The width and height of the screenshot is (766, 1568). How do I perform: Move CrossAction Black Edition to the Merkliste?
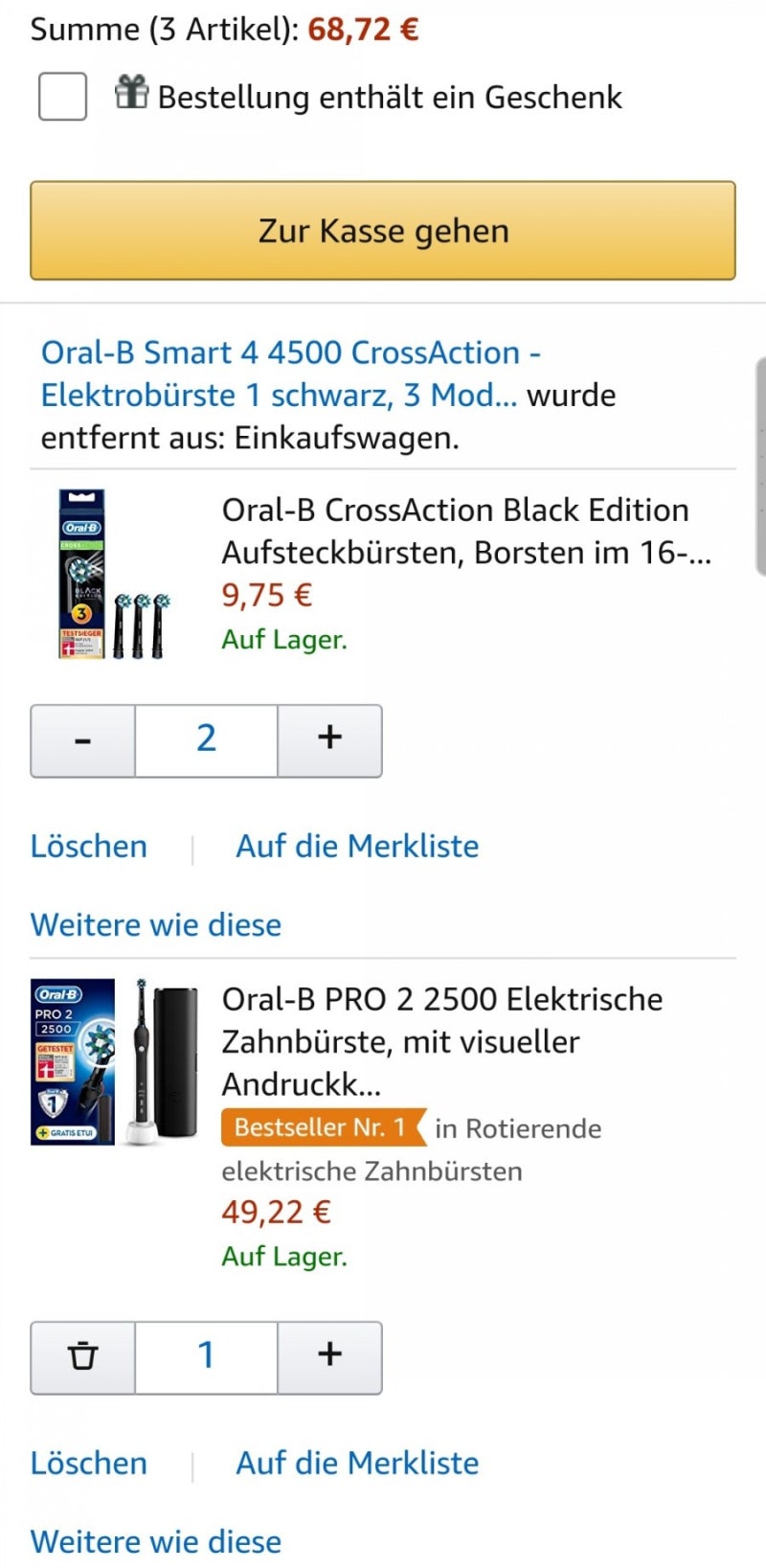pos(357,846)
